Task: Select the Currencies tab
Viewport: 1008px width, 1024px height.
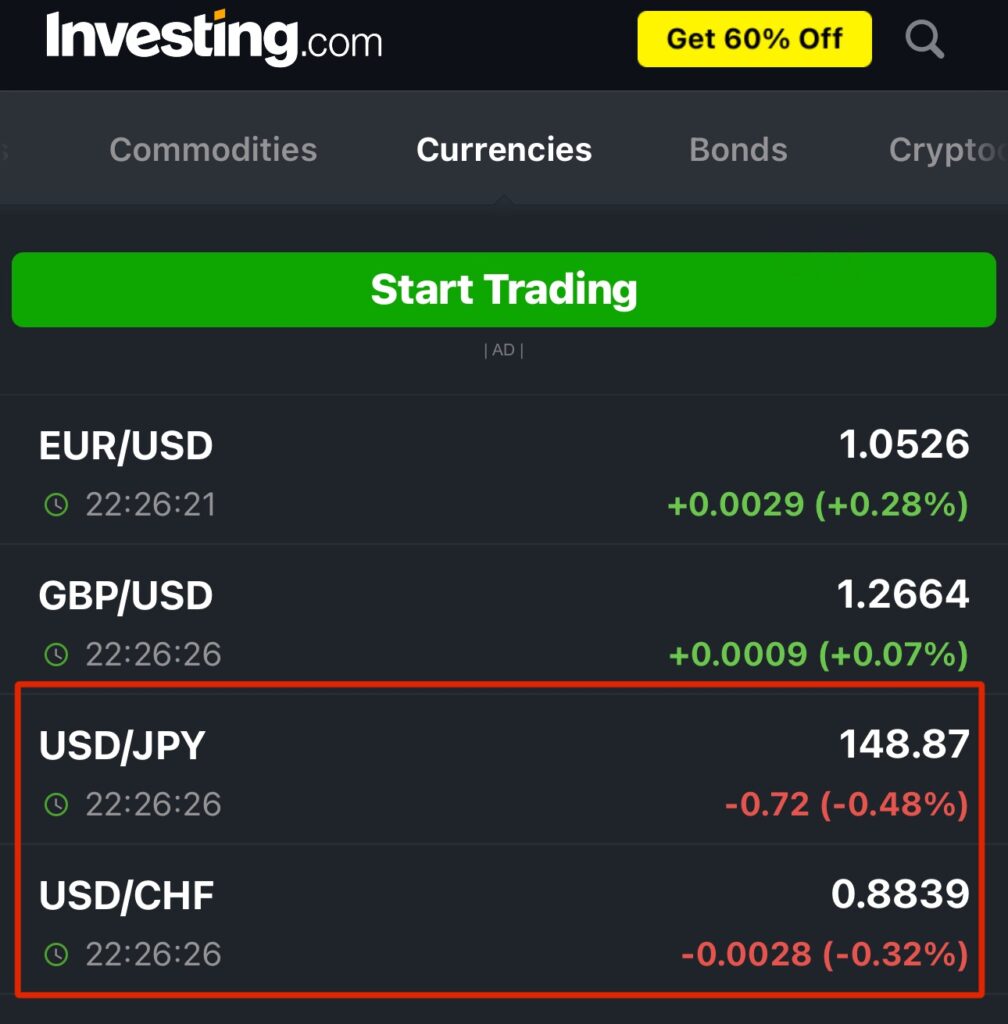Action: (x=504, y=150)
